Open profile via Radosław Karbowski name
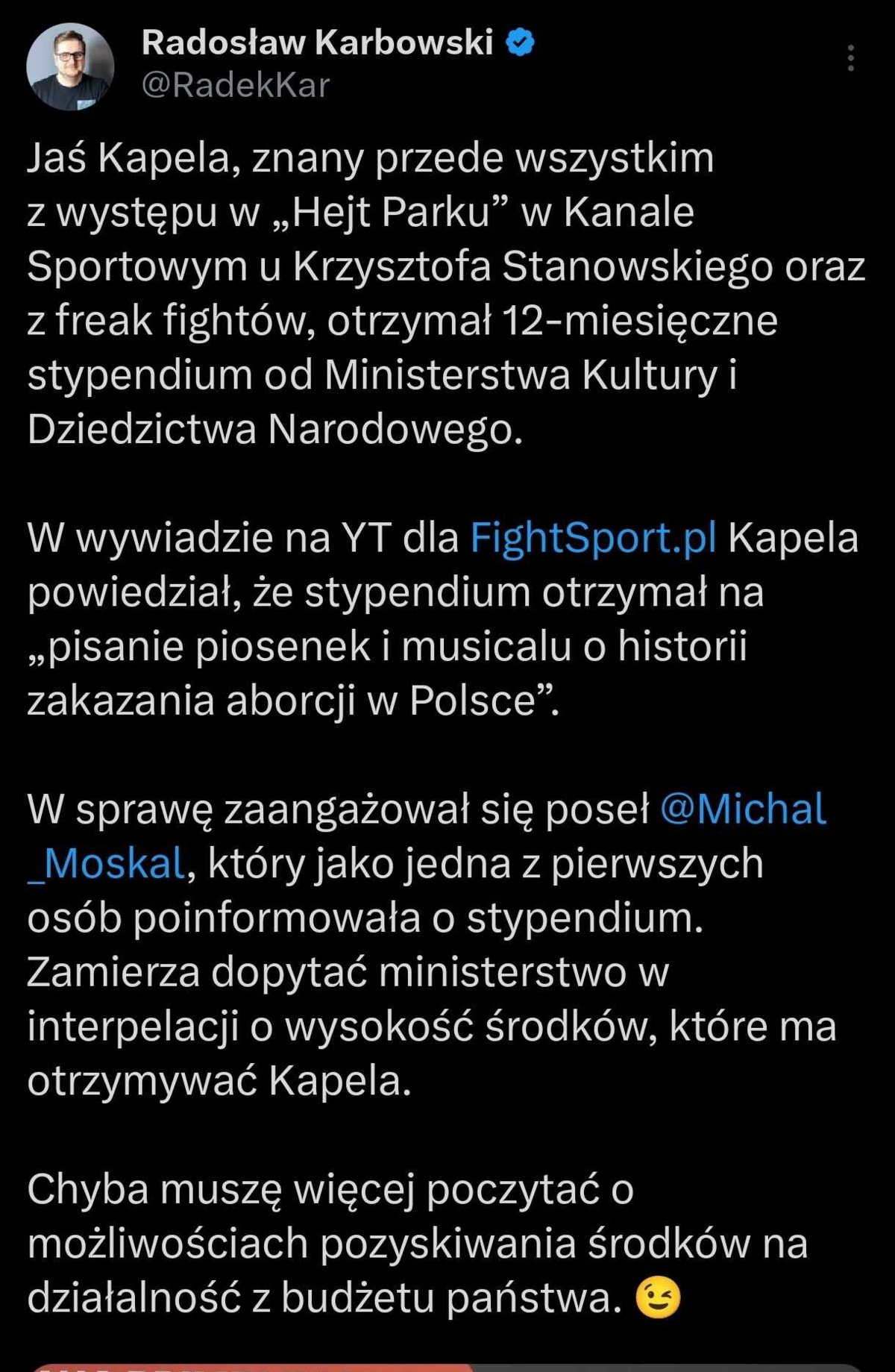Viewport: 895px width, 1372px height. coord(317,43)
